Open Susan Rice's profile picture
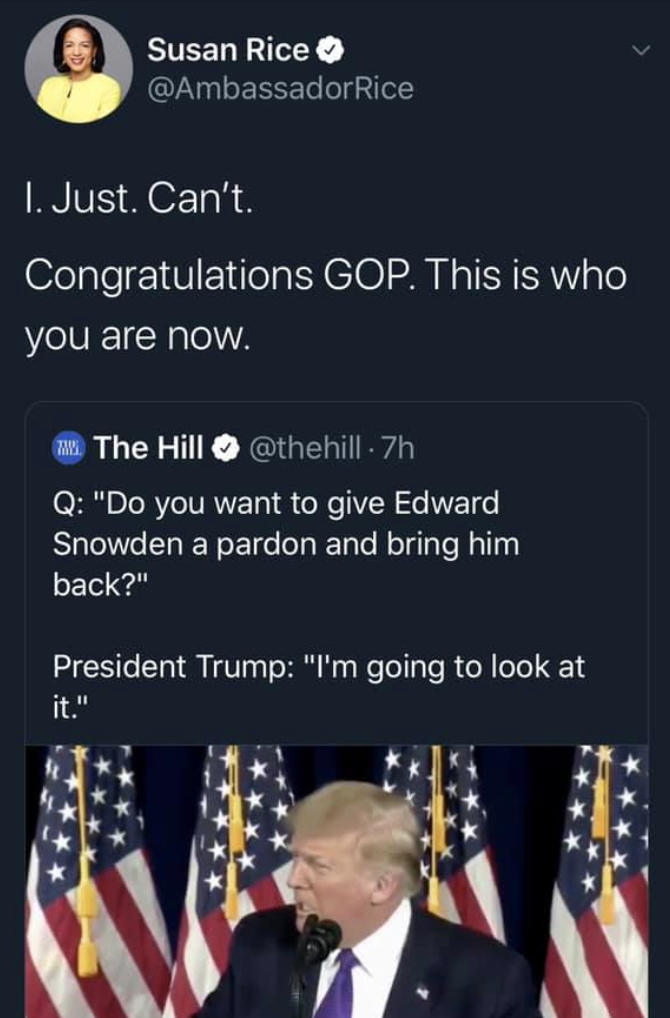670x1018 pixels. coord(79,69)
